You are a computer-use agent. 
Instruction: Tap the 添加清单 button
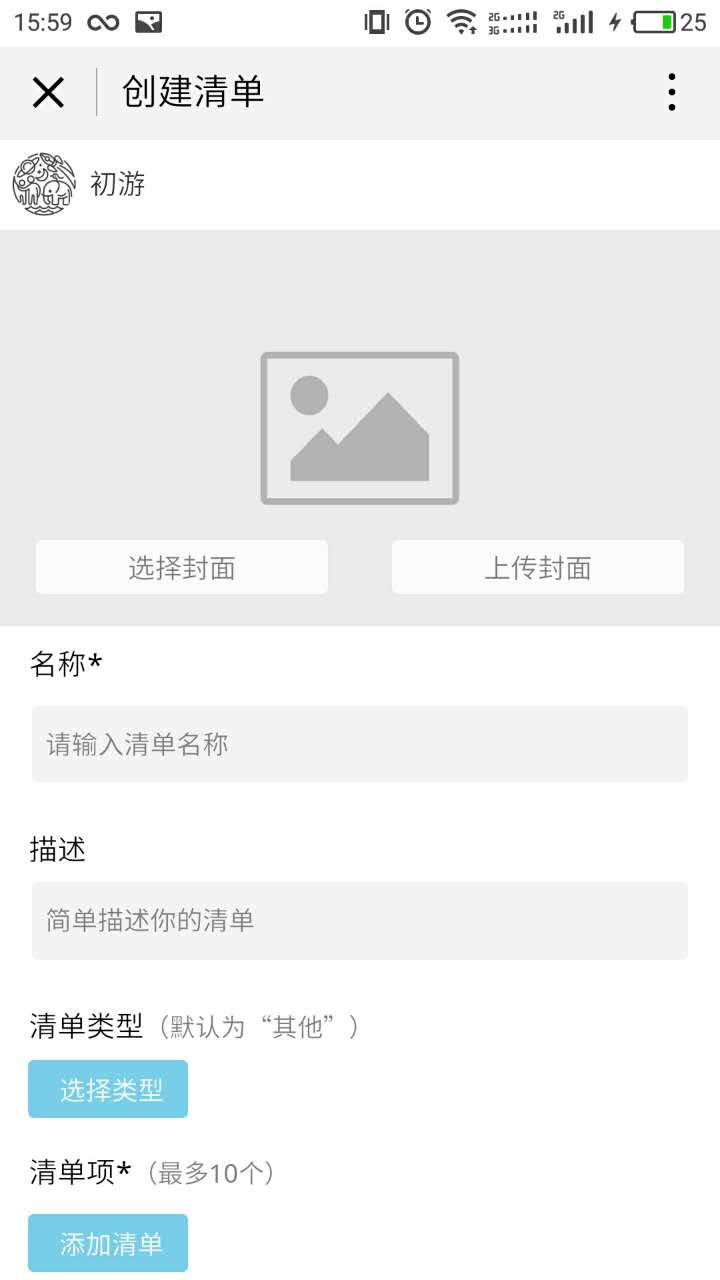tap(108, 1243)
